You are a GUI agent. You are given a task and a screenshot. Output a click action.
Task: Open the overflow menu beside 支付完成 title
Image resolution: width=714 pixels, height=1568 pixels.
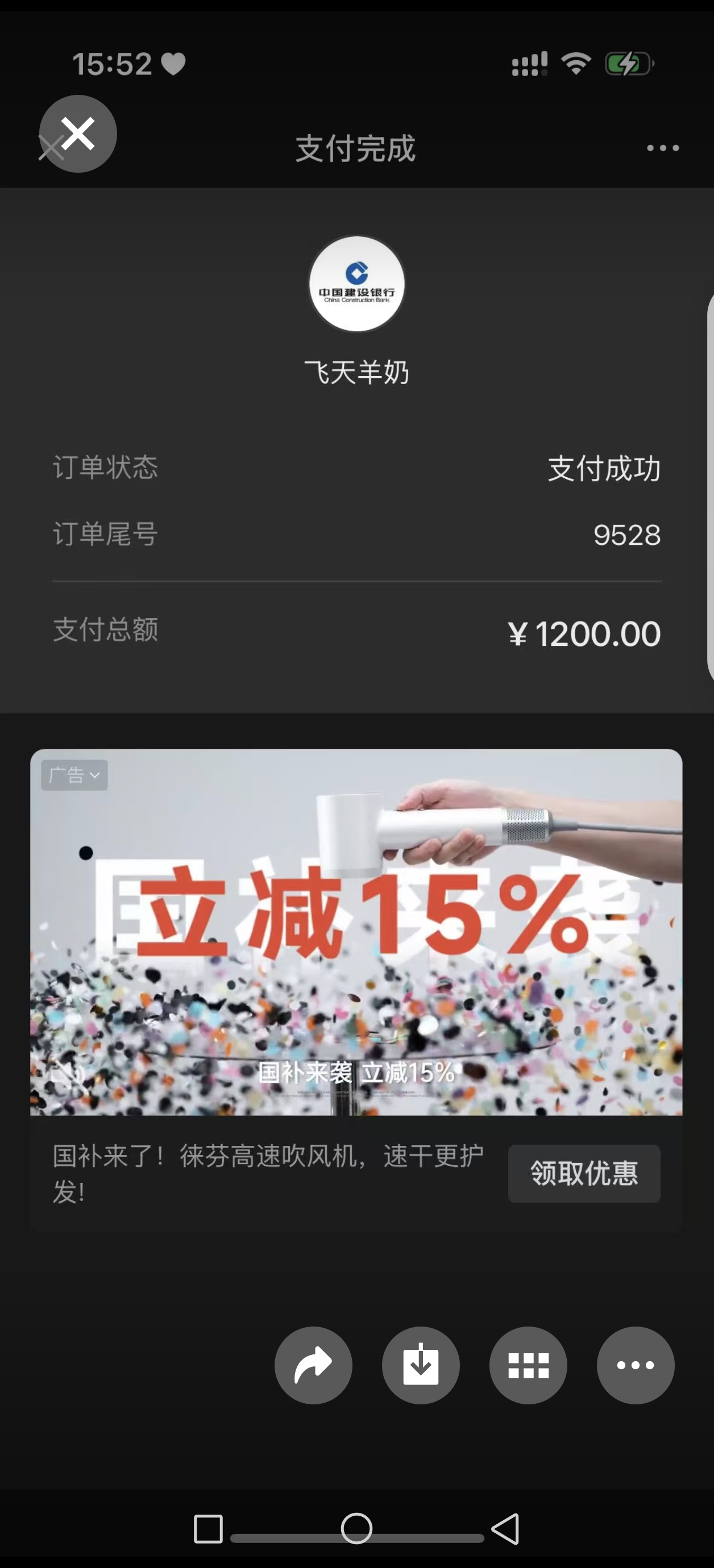click(x=662, y=148)
